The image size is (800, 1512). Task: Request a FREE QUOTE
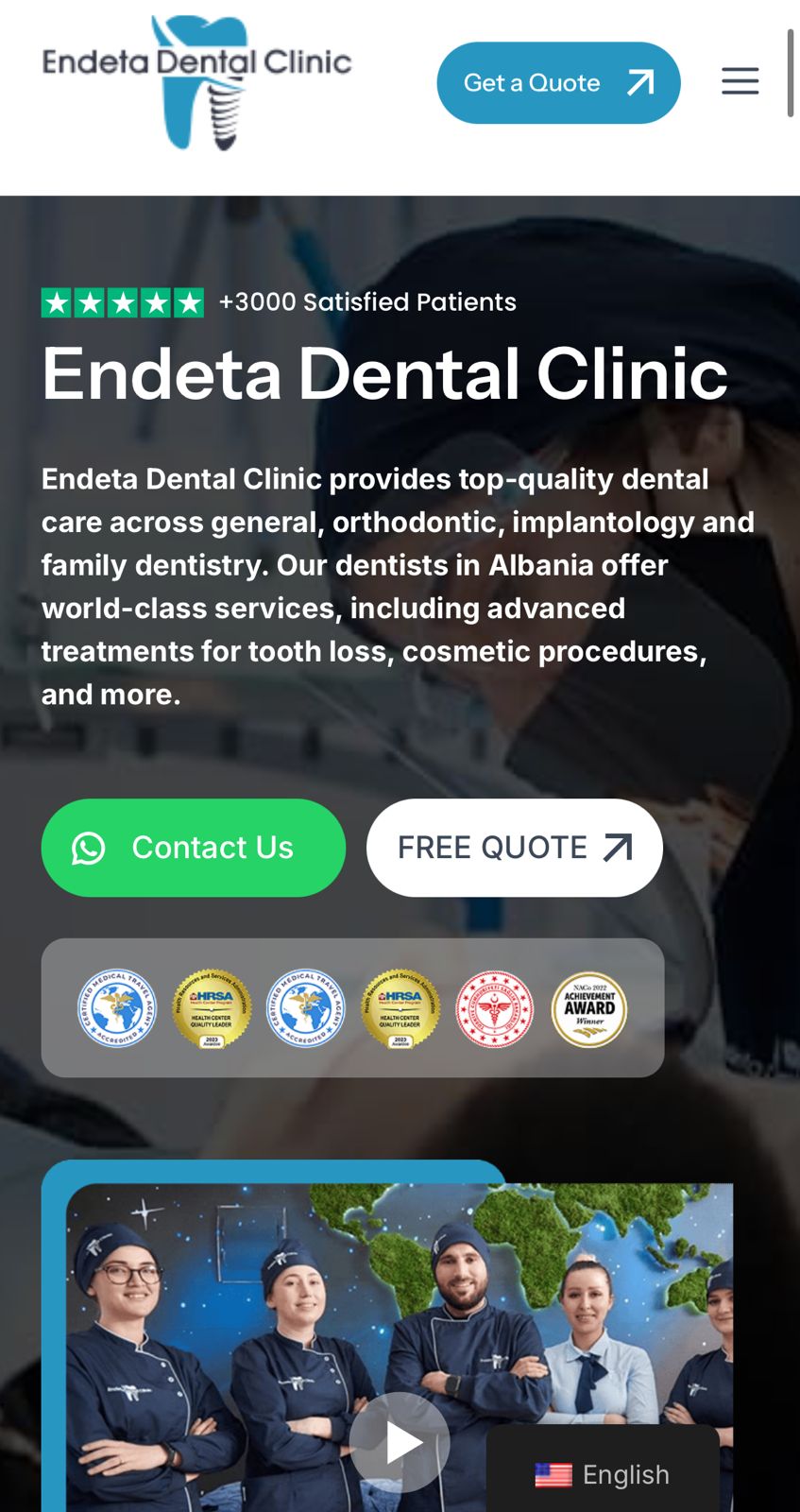coord(514,848)
